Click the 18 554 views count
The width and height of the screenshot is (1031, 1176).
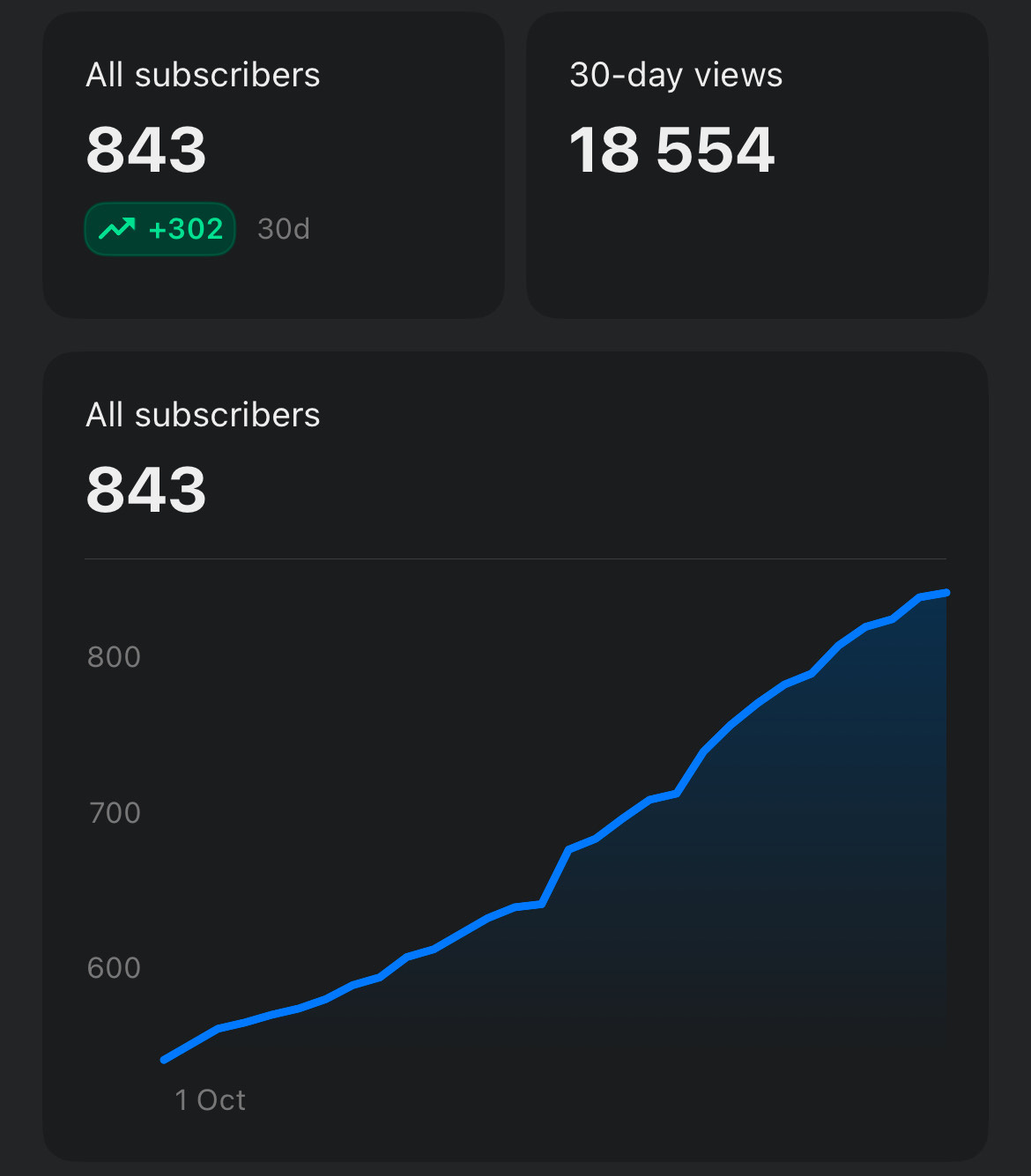click(x=673, y=150)
